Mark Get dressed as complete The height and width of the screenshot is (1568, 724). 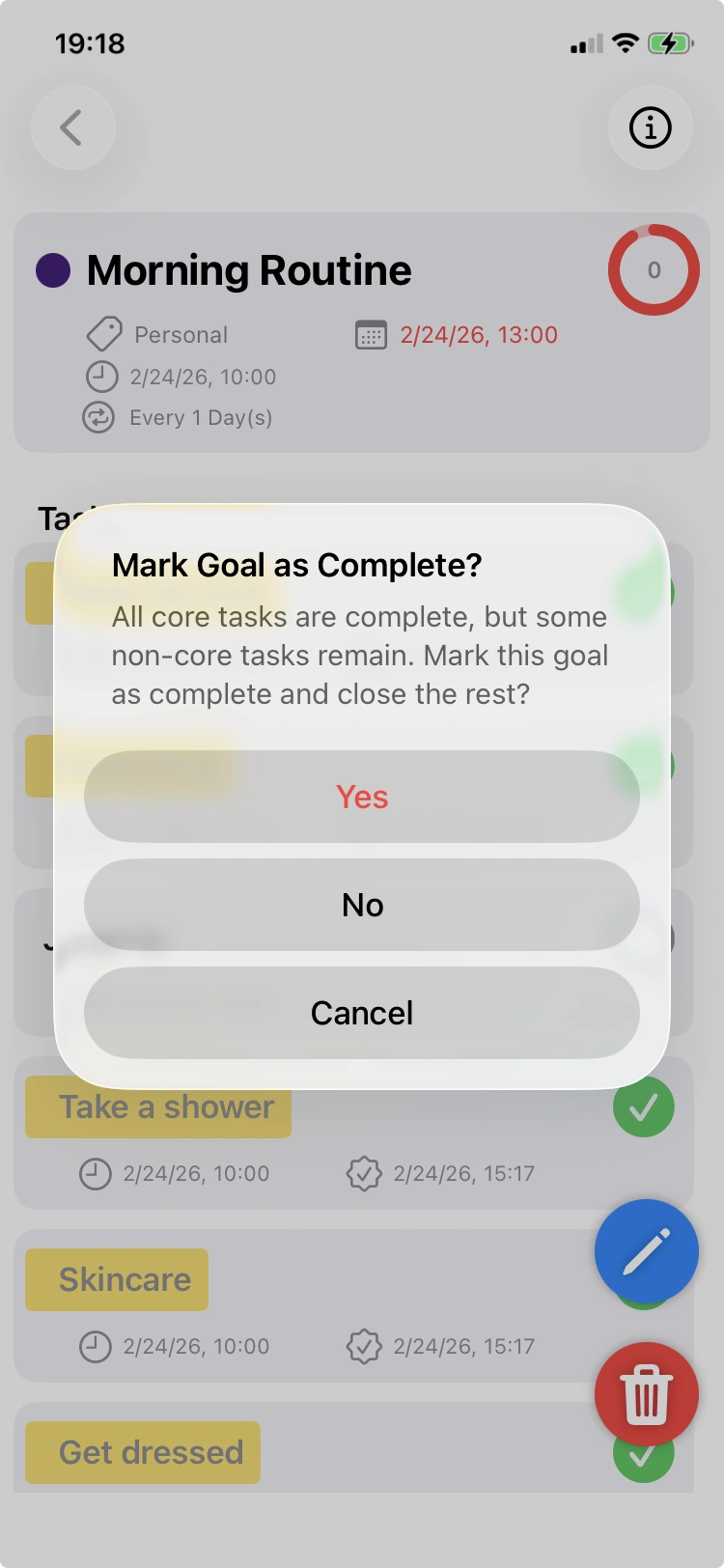[645, 1452]
